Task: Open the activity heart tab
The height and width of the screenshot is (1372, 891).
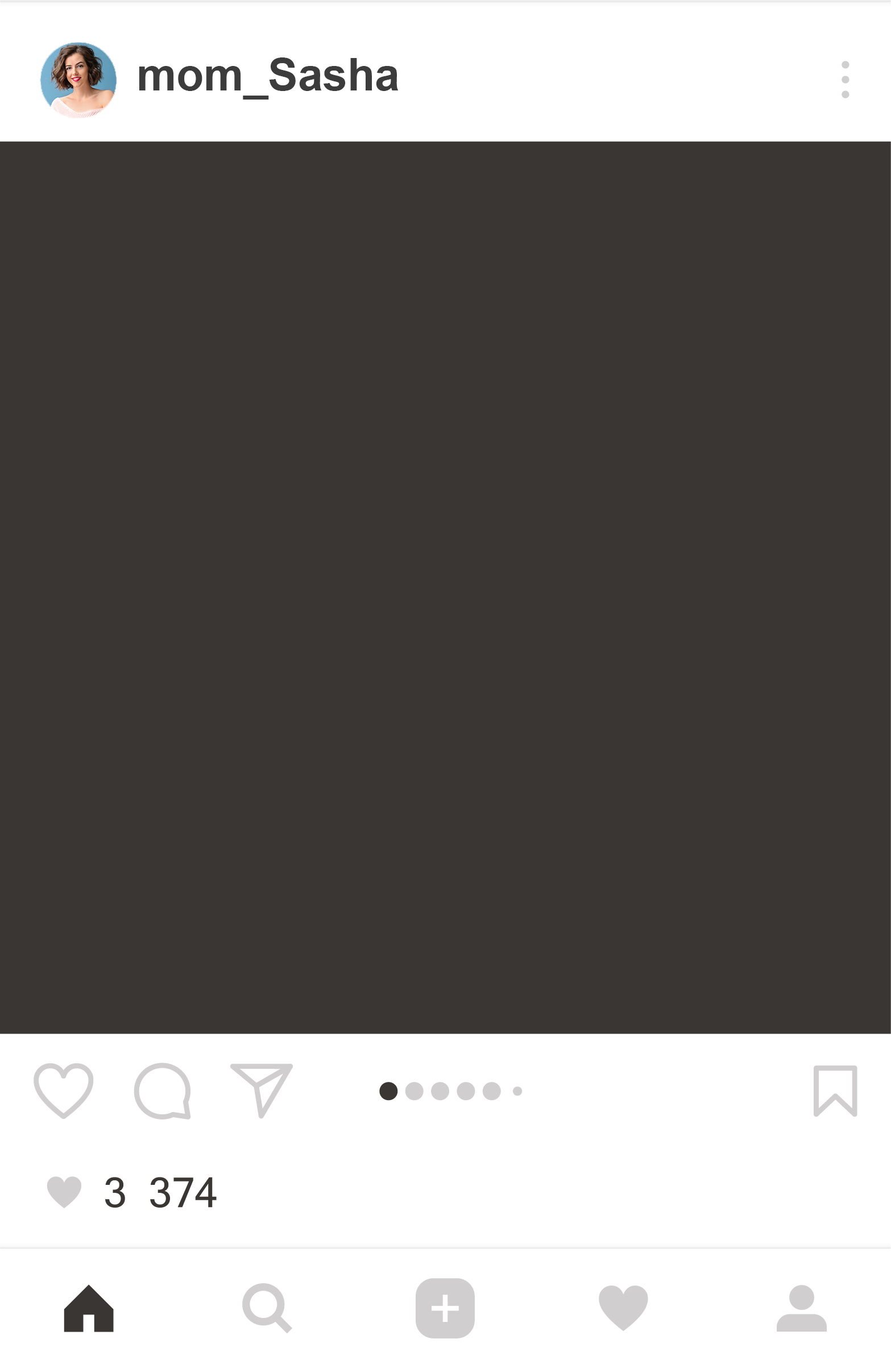Action: 623,1307
